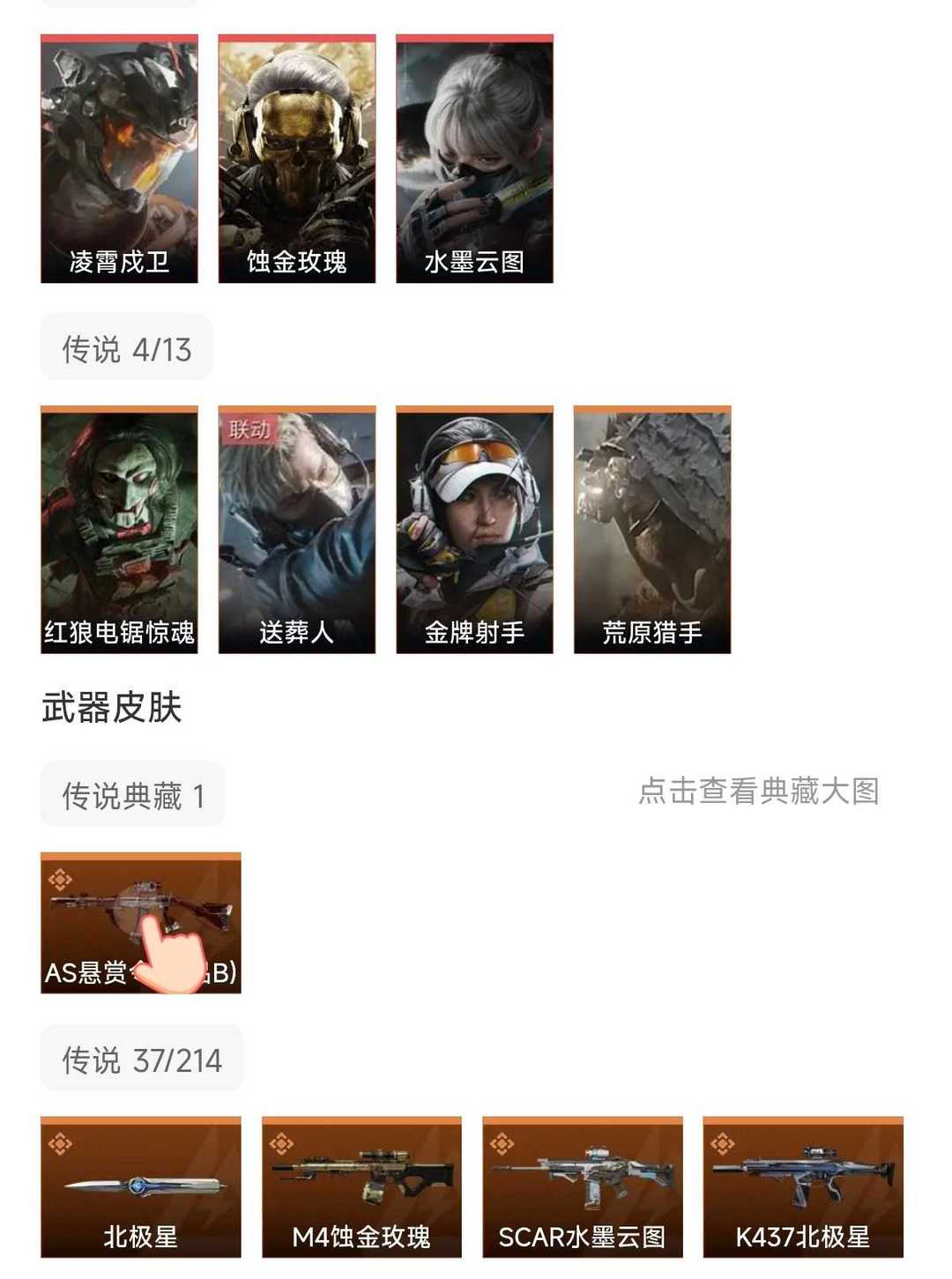Open the 凌霄戍卫 operator skin

(x=119, y=159)
